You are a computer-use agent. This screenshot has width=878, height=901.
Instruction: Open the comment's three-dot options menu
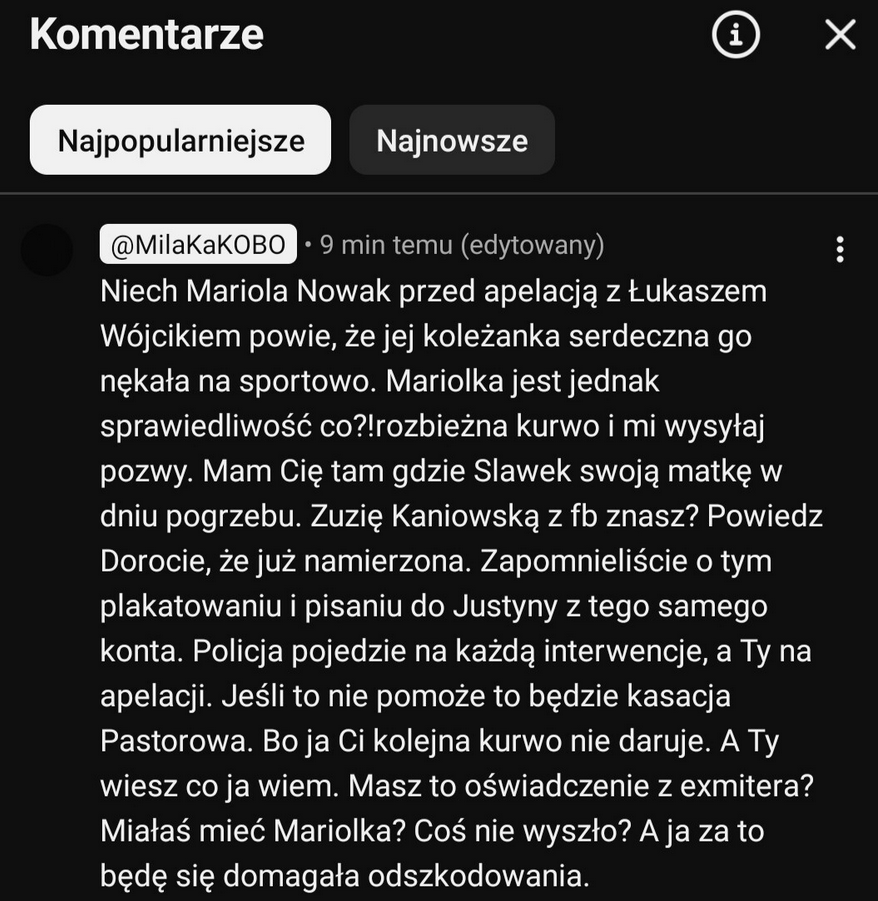click(x=840, y=249)
